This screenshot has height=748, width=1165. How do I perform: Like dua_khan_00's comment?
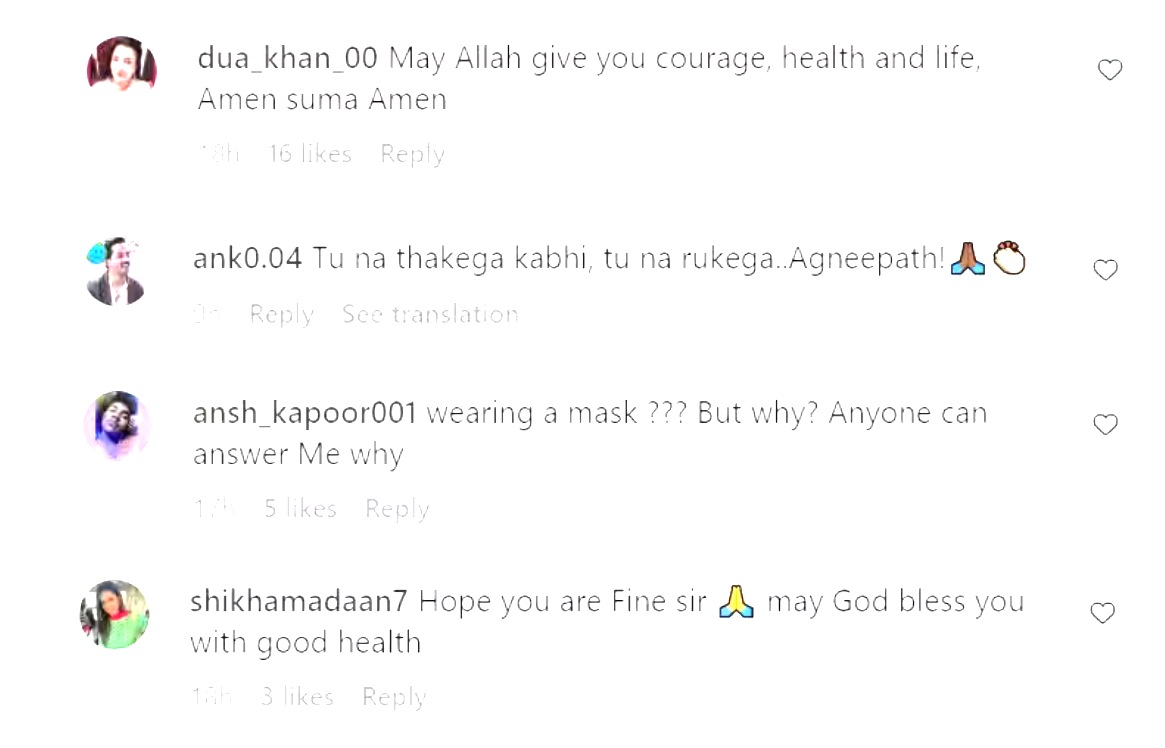pos(1110,70)
